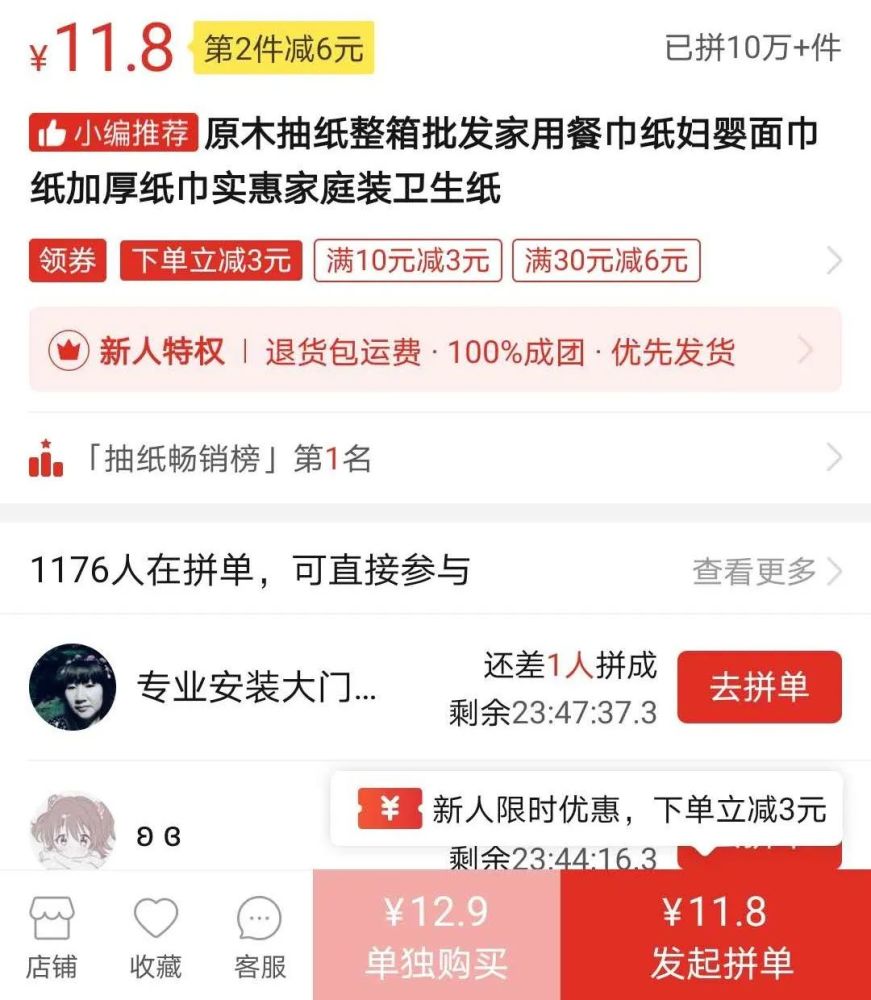Join 专业安装大门's group via 去拼单
This screenshot has height=1000, width=871.
click(x=759, y=687)
